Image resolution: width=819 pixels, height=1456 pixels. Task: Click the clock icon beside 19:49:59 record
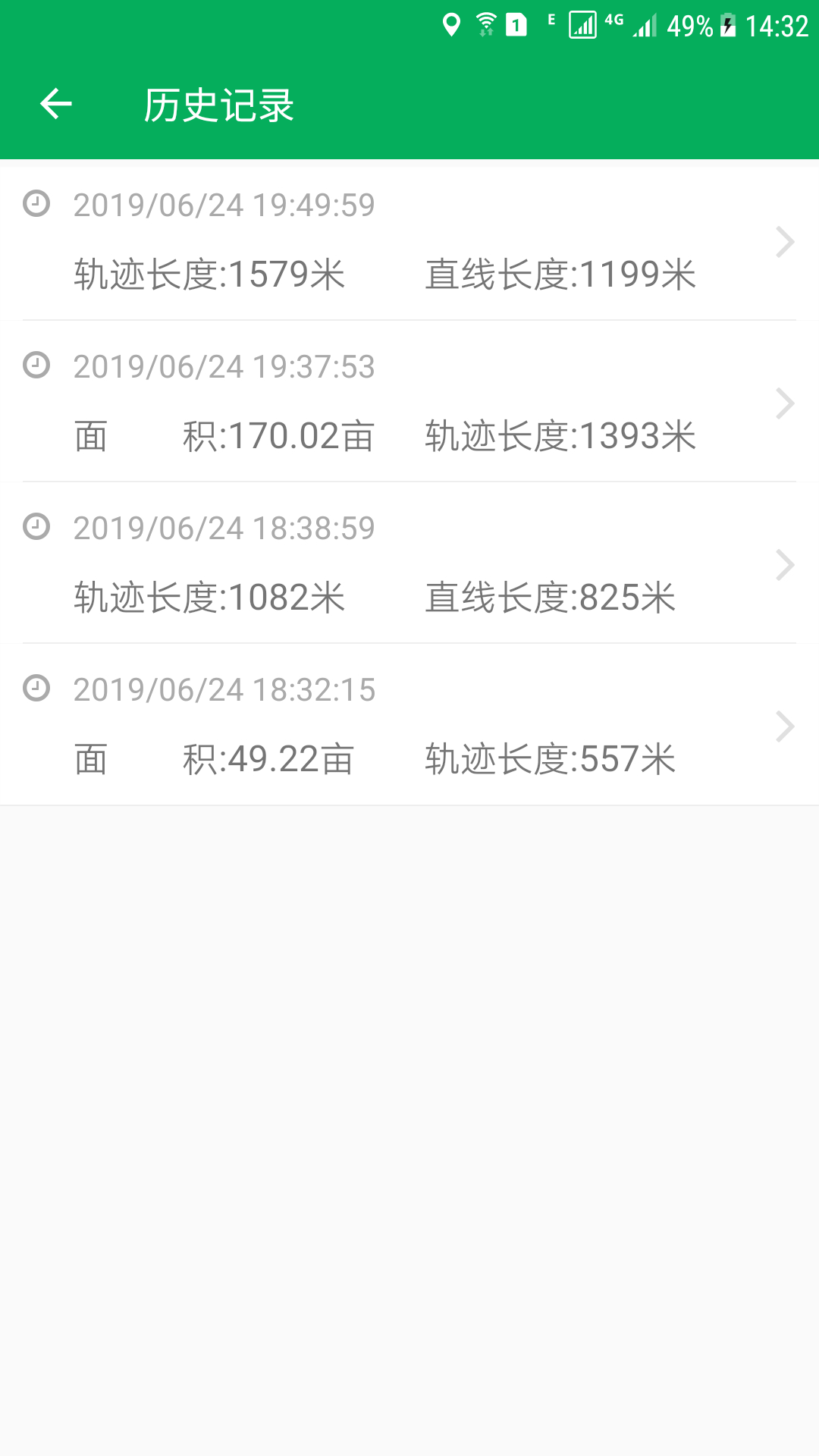pos(36,203)
